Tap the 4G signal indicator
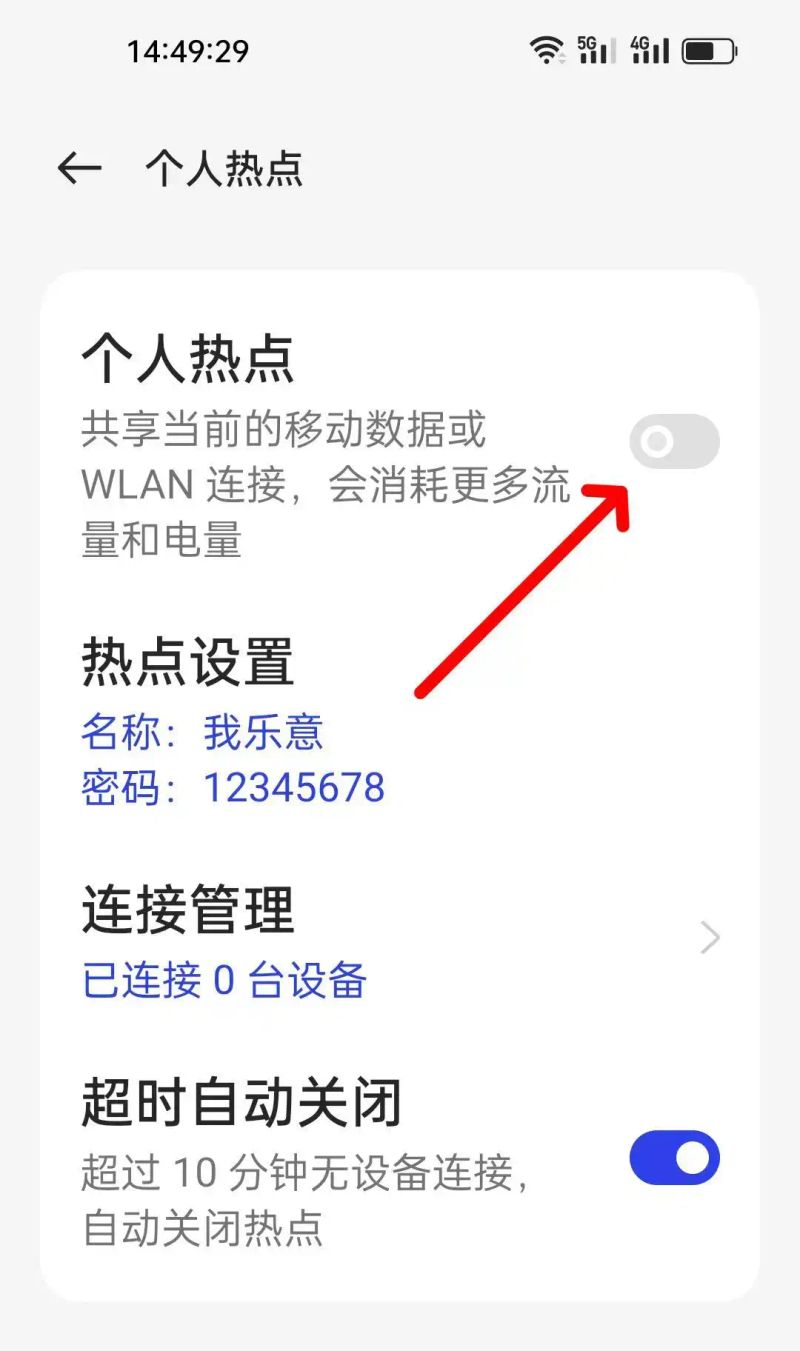The height and width of the screenshot is (1351, 800). (650, 48)
